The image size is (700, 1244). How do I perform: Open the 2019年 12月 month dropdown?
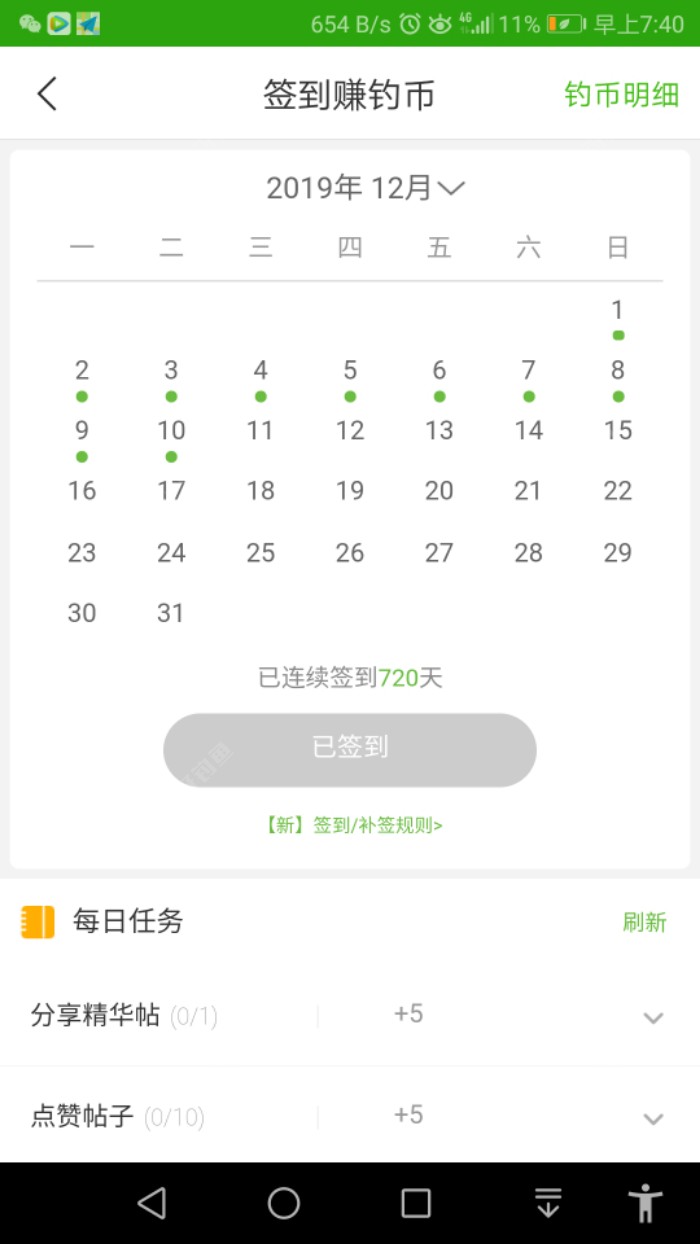[365, 188]
